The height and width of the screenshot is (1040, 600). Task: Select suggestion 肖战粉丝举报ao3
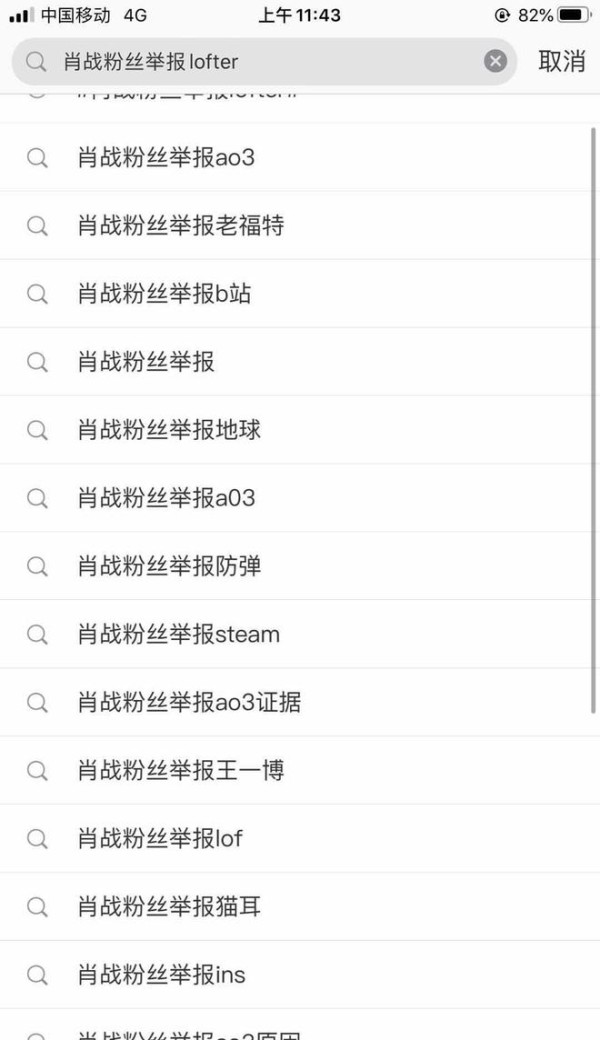[x=300, y=158]
